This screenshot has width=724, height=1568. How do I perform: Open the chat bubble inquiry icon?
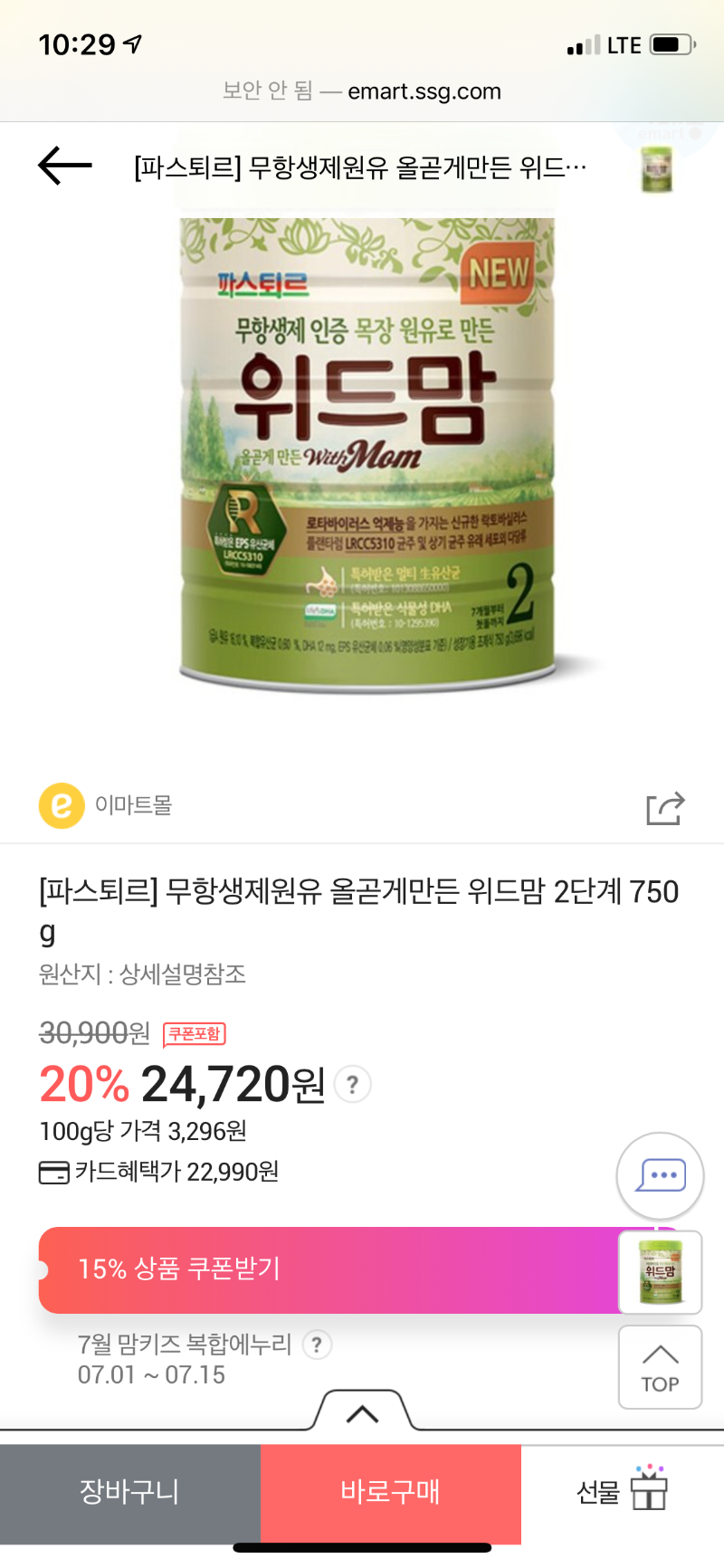(660, 1174)
